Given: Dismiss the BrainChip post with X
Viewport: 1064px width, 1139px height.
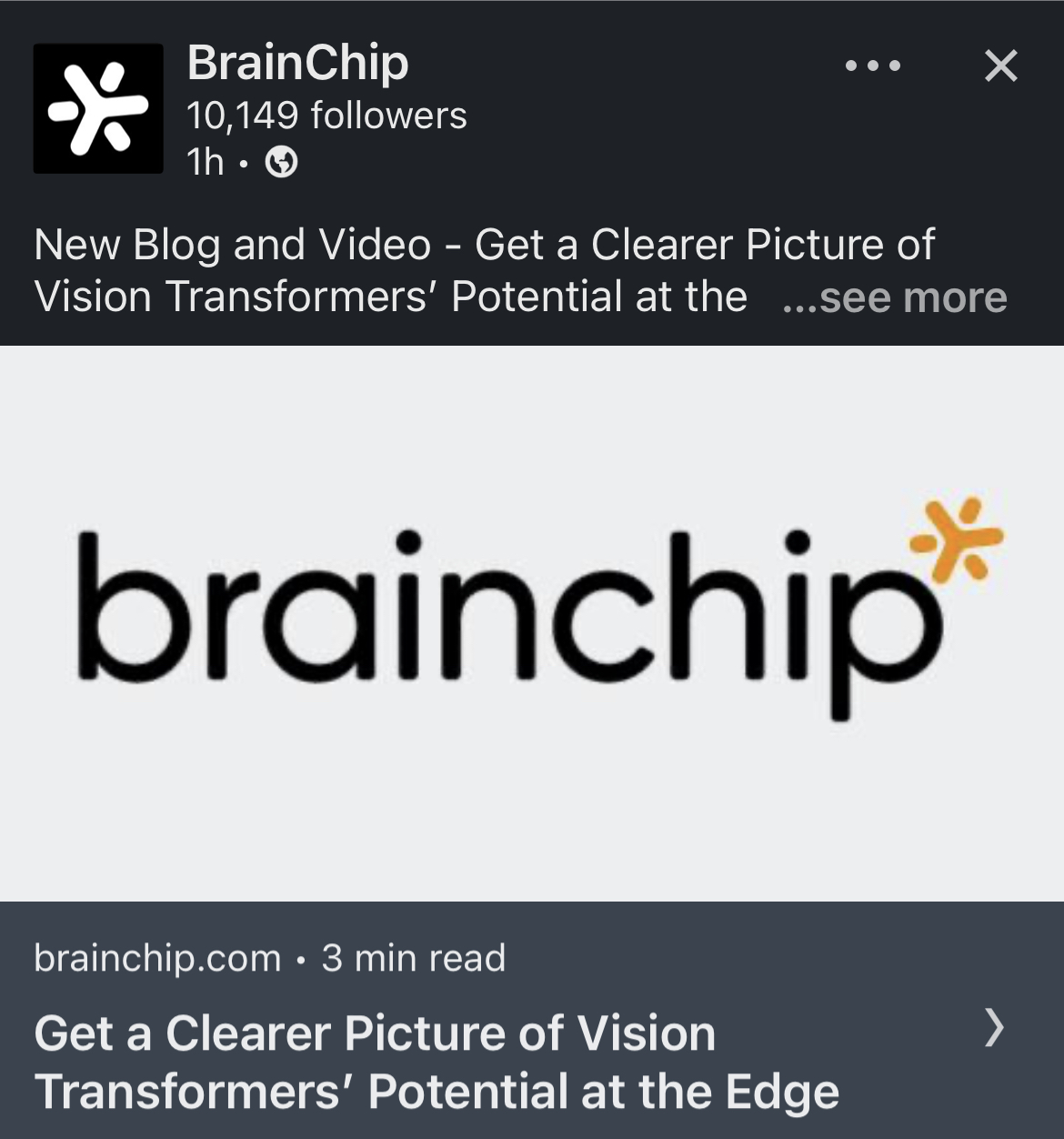Looking at the screenshot, I should click(1000, 66).
